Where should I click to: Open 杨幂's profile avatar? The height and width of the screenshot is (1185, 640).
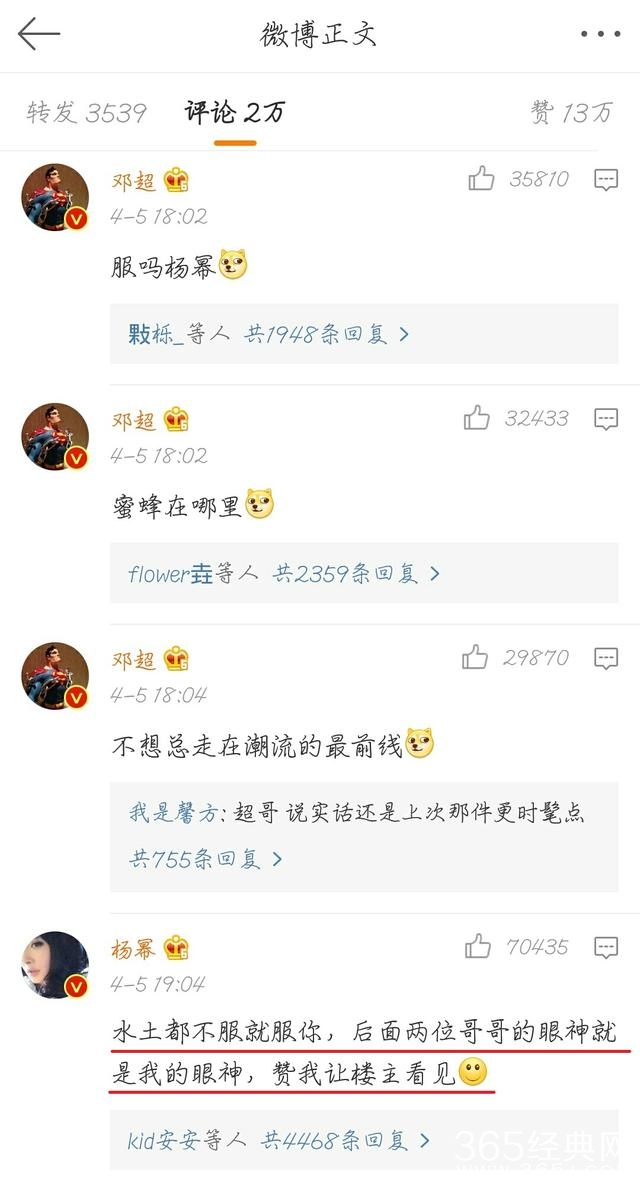[56, 965]
